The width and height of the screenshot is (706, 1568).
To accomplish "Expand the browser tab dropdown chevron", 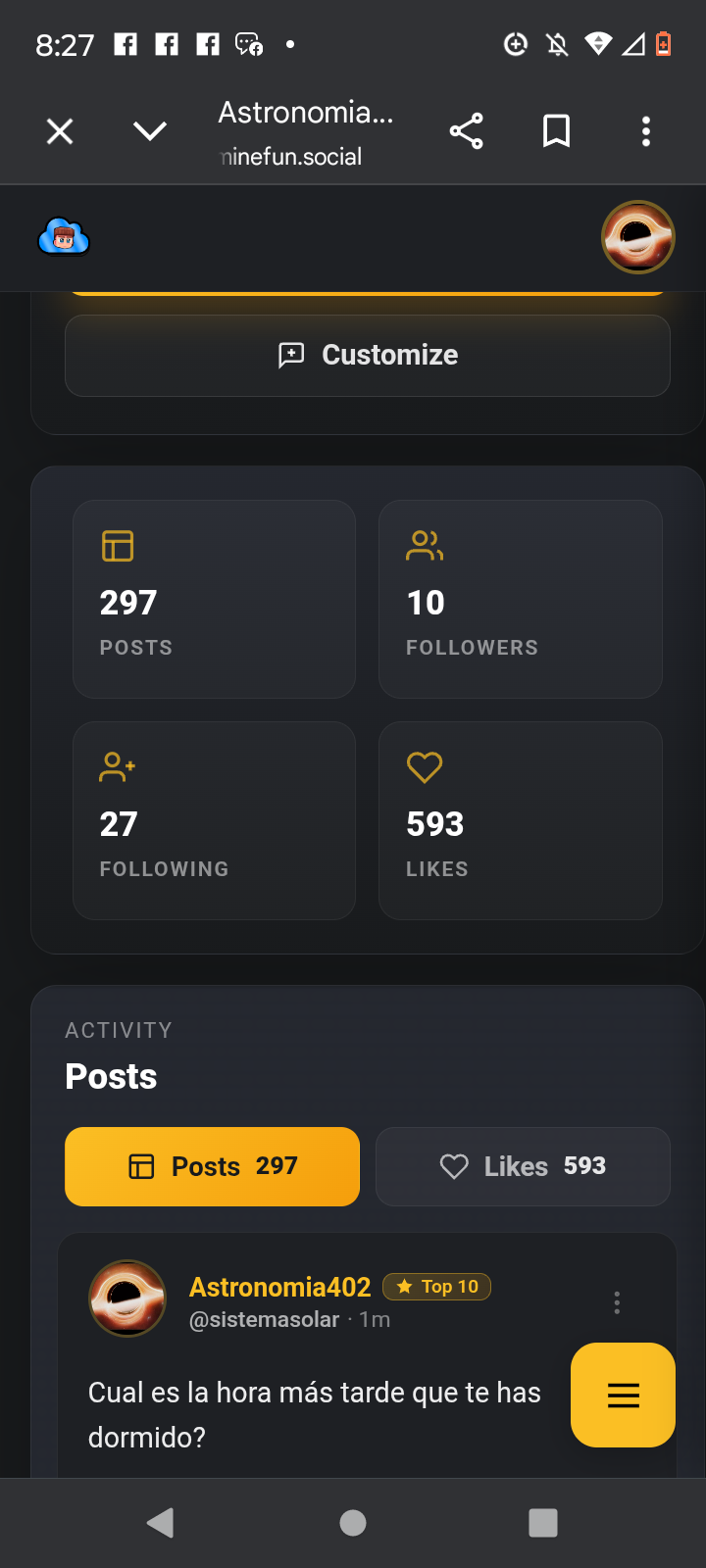I will click(149, 131).
